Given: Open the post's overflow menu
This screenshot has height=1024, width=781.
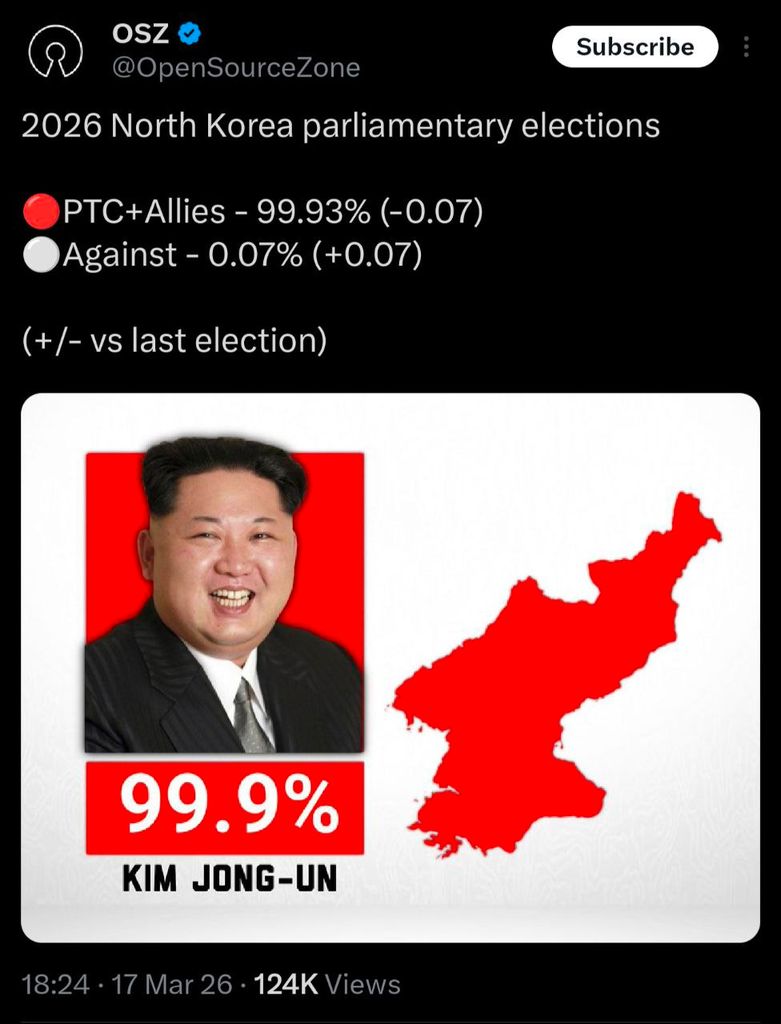Looking at the screenshot, I should (746, 48).
